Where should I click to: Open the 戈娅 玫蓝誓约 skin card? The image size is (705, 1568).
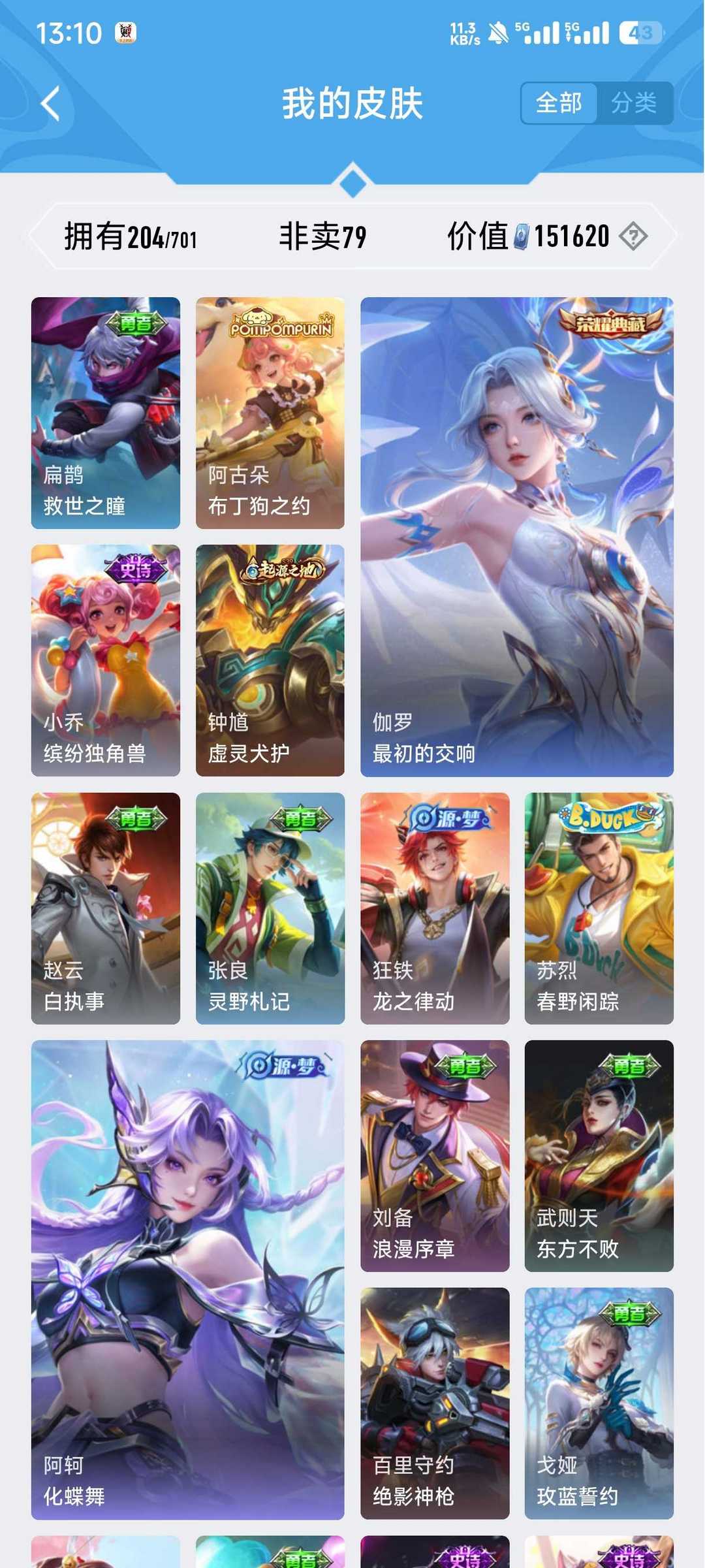[x=599, y=1403]
